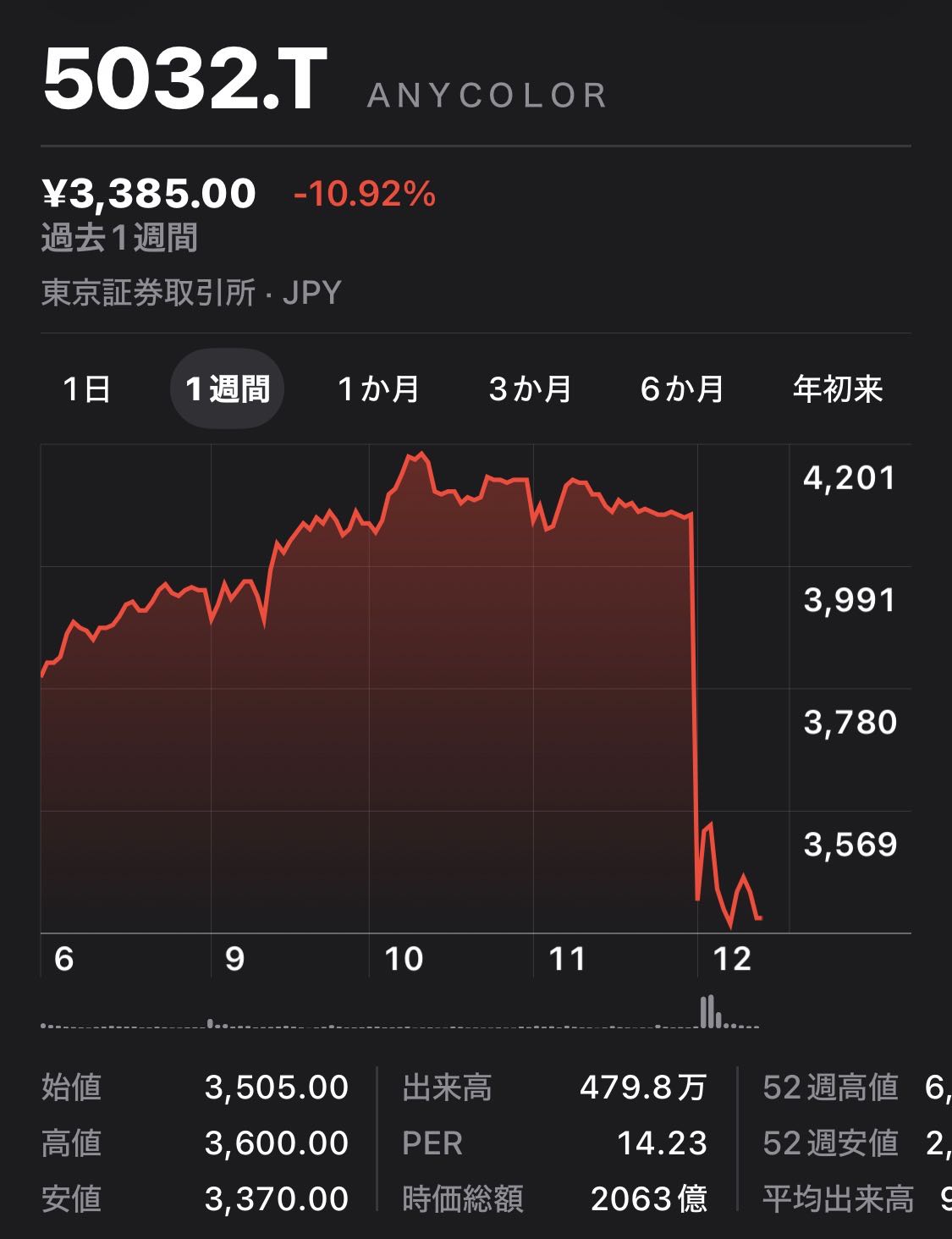Image resolution: width=952 pixels, height=1239 pixels.
Task: Switch chart to 1日 range
Action: pos(87,389)
